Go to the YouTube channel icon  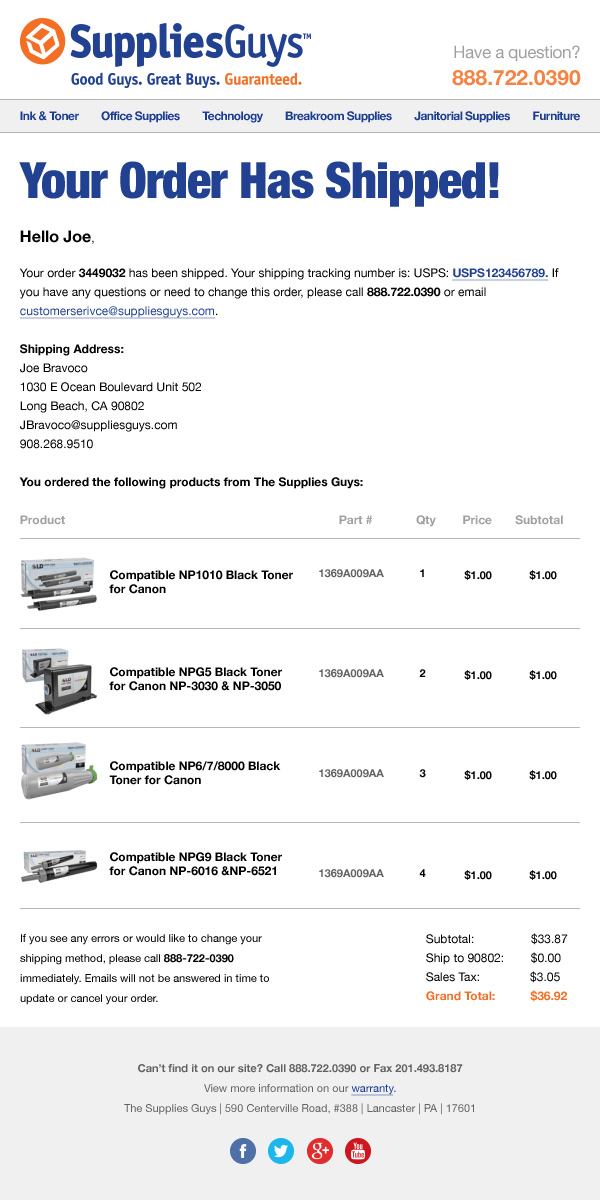[x=357, y=1151]
